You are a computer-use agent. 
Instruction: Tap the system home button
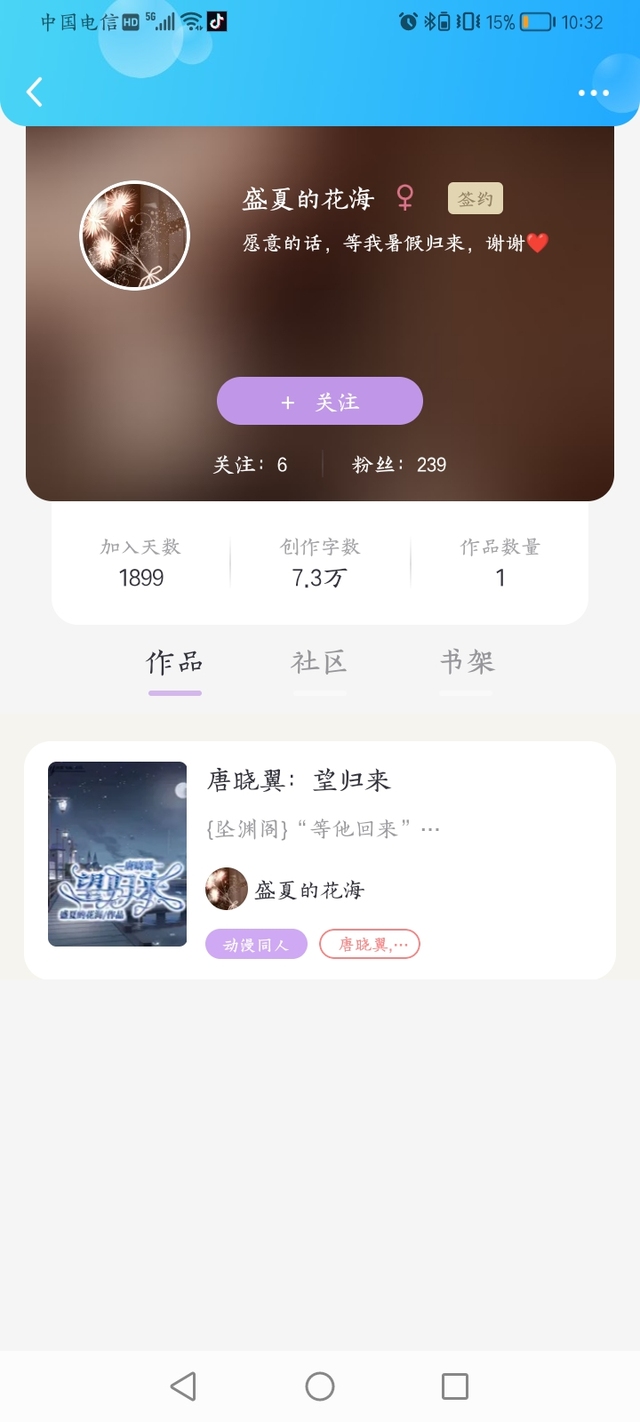(320, 1386)
